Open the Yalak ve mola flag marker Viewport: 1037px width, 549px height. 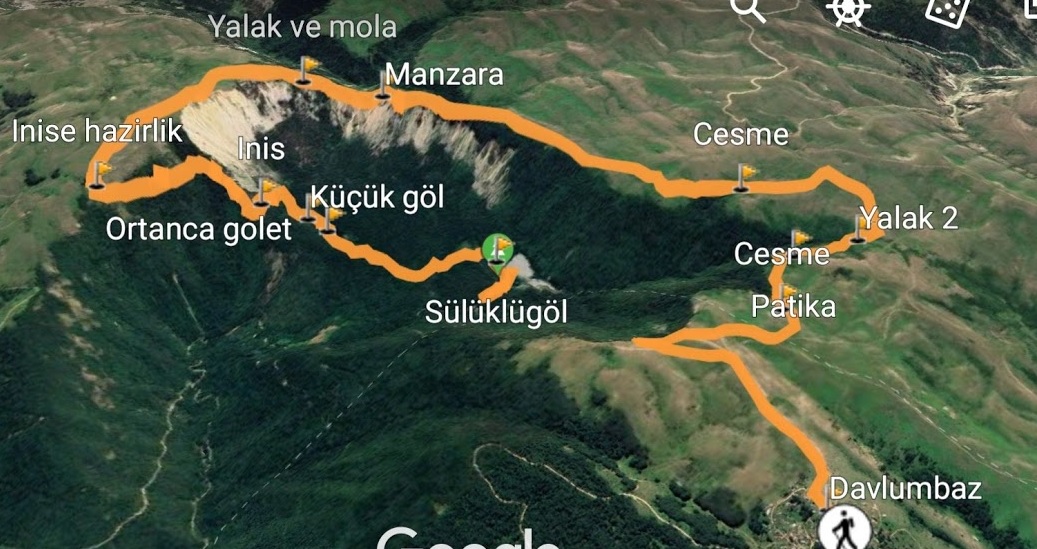tap(307, 69)
